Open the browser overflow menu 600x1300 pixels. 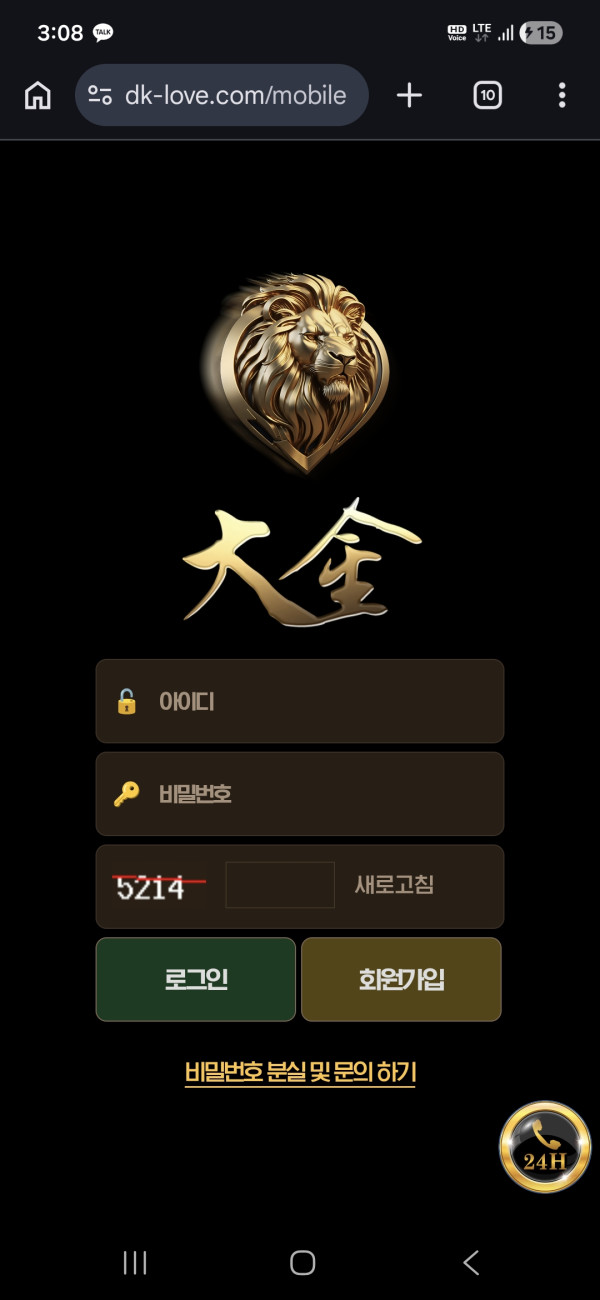[561, 96]
